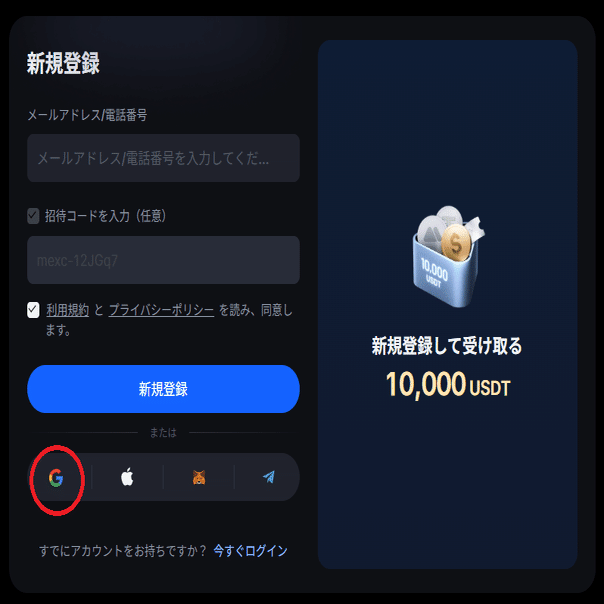Open the 今すぐログイン login link
Image resolution: width=604 pixels, height=604 pixels.
pyautogui.click(x=250, y=551)
